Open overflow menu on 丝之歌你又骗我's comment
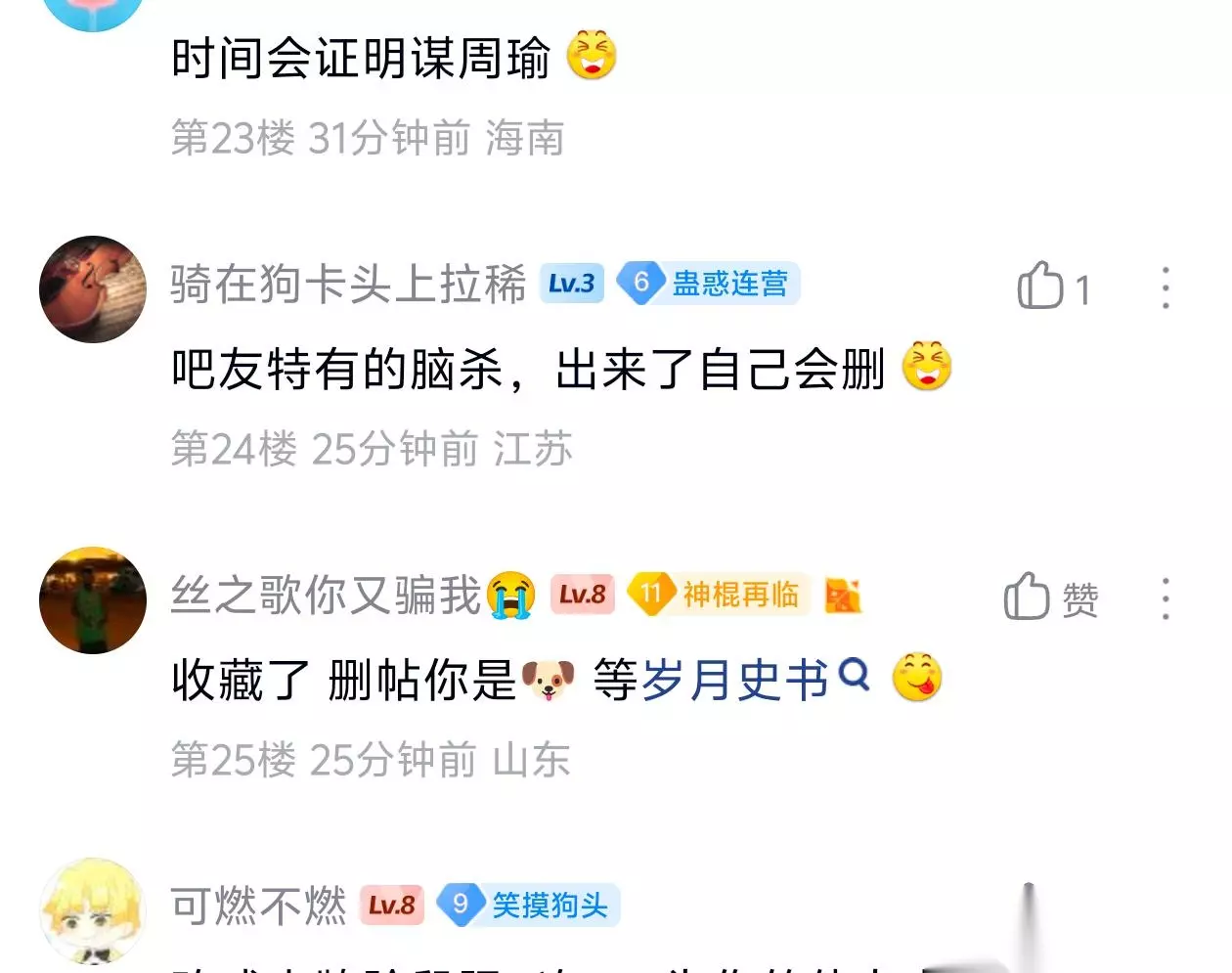 (1165, 597)
